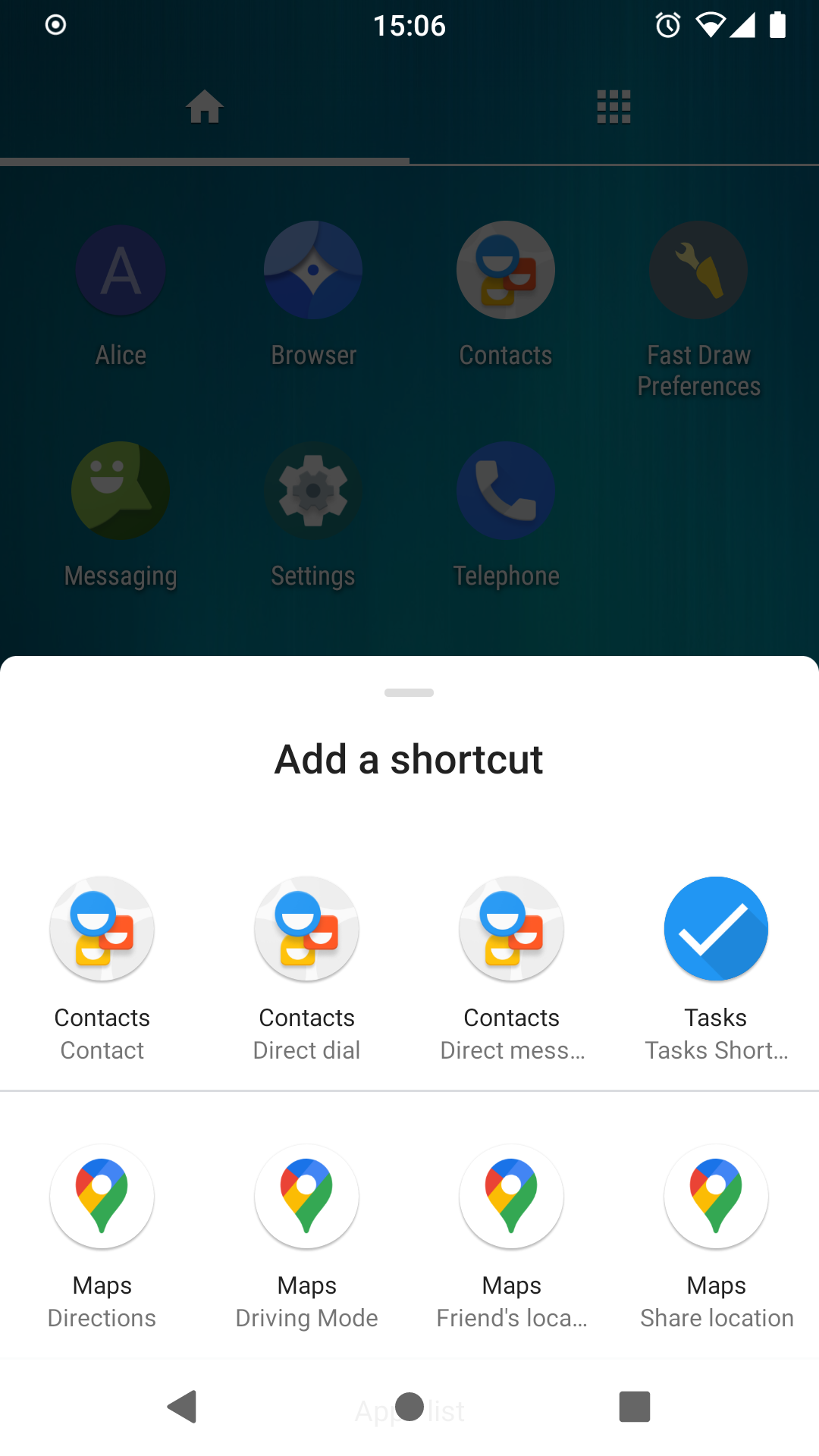Open the app grid tab
This screenshot has width=819, height=1456.
[x=613, y=106]
